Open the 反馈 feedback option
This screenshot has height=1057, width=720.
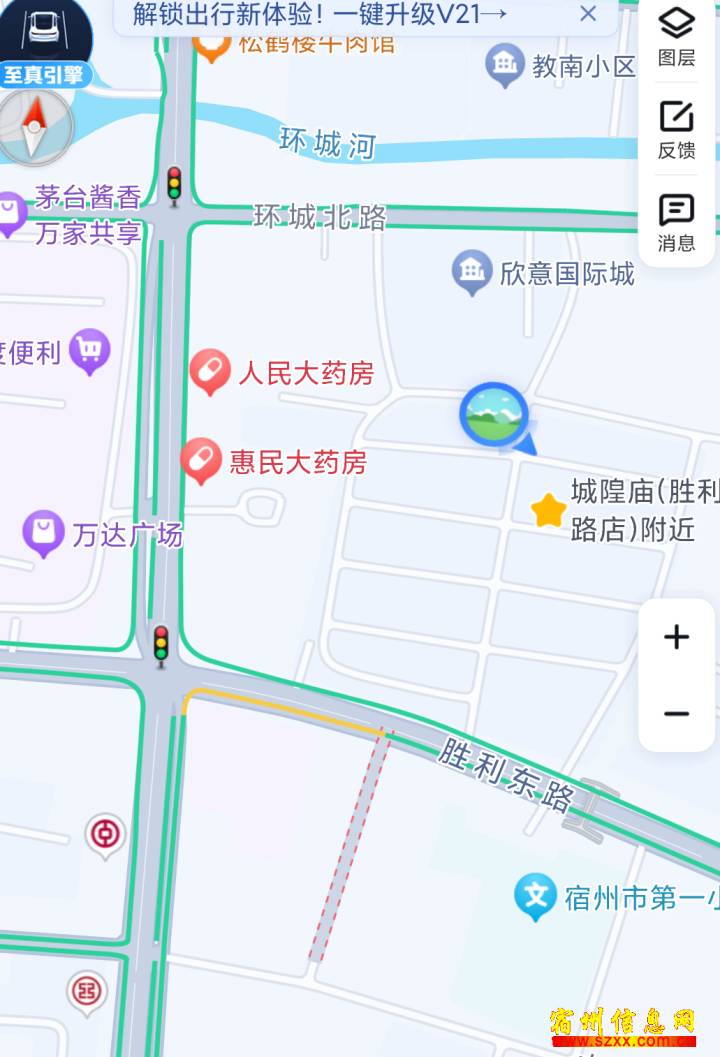[x=677, y=129]
